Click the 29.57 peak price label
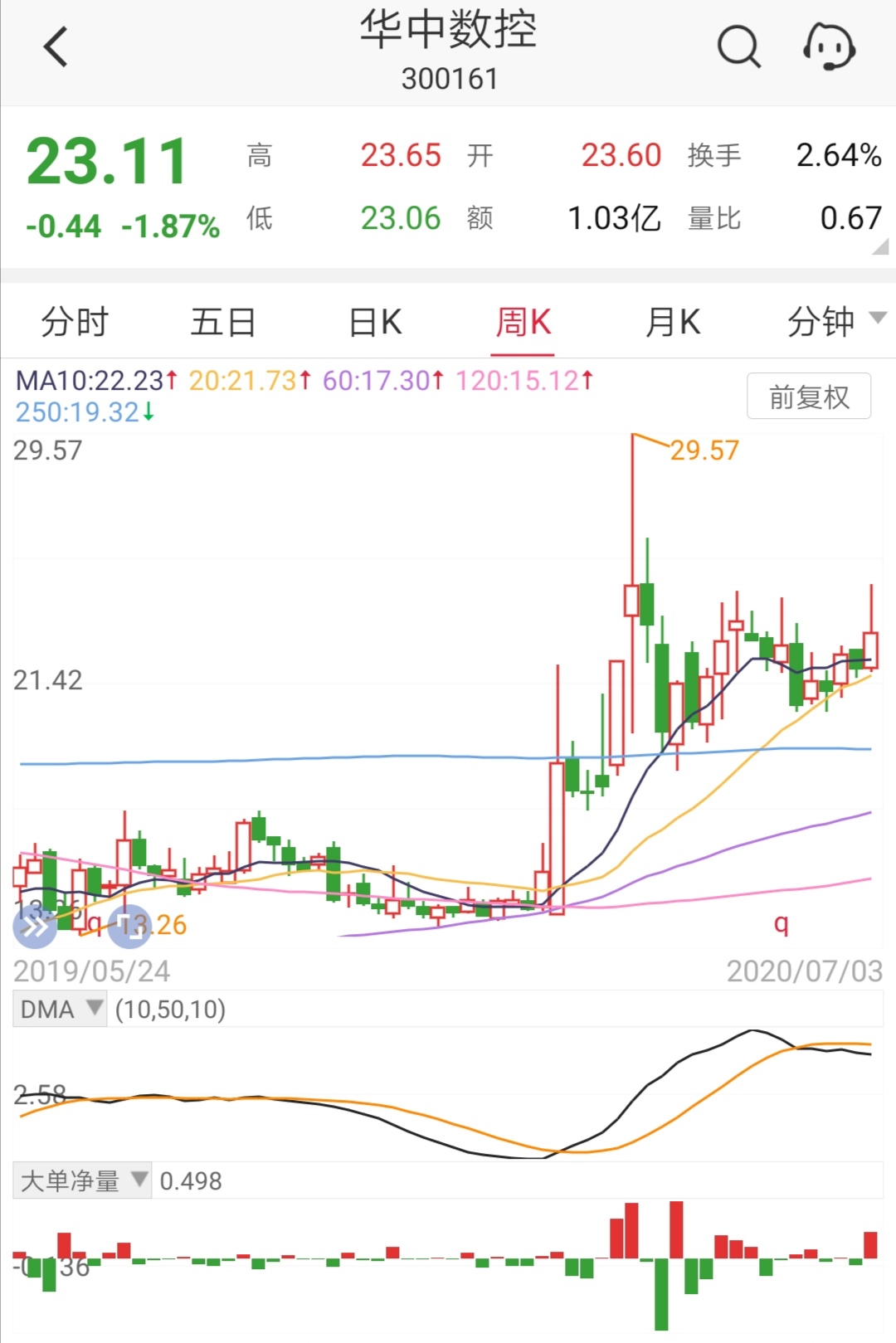Viewport: 896px width, 1343px height. point(704,451)
